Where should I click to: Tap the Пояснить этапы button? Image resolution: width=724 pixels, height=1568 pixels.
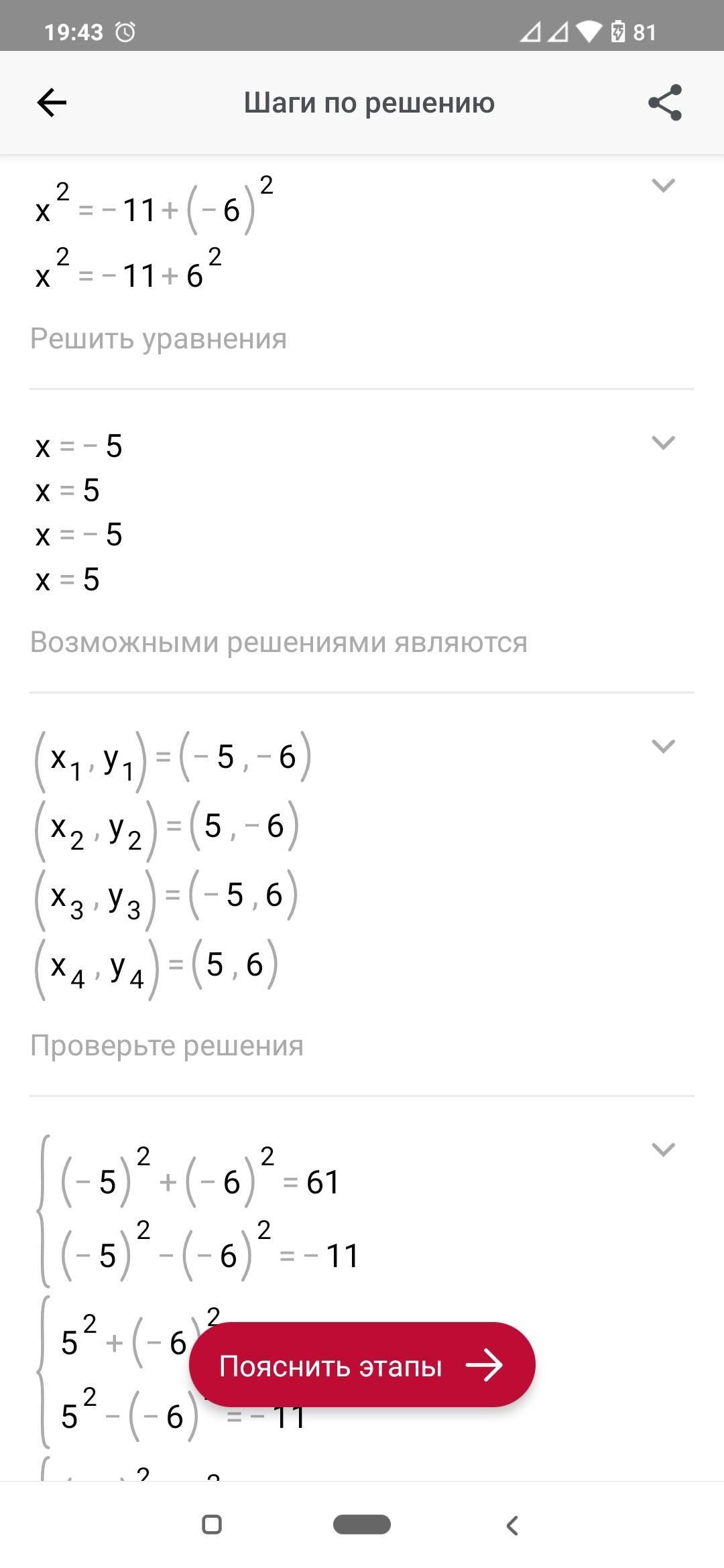pos(362,1365)
